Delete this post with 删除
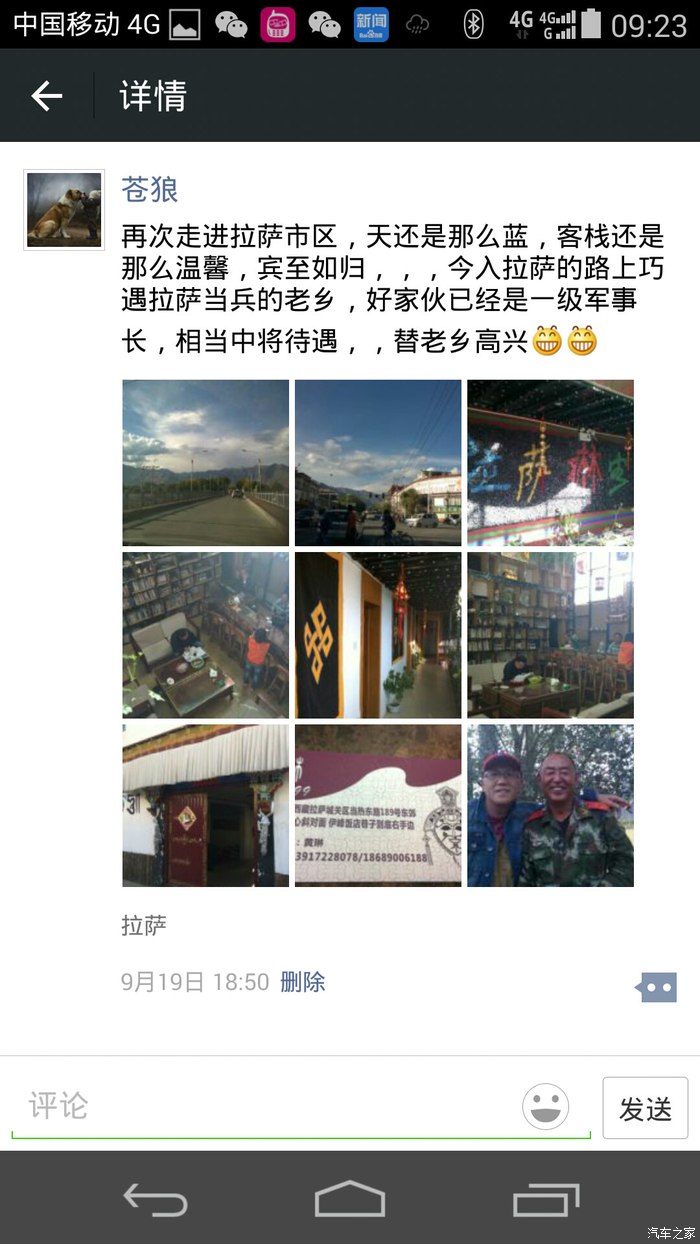This screenshot has width=700, height=1244. click(303, 982)
